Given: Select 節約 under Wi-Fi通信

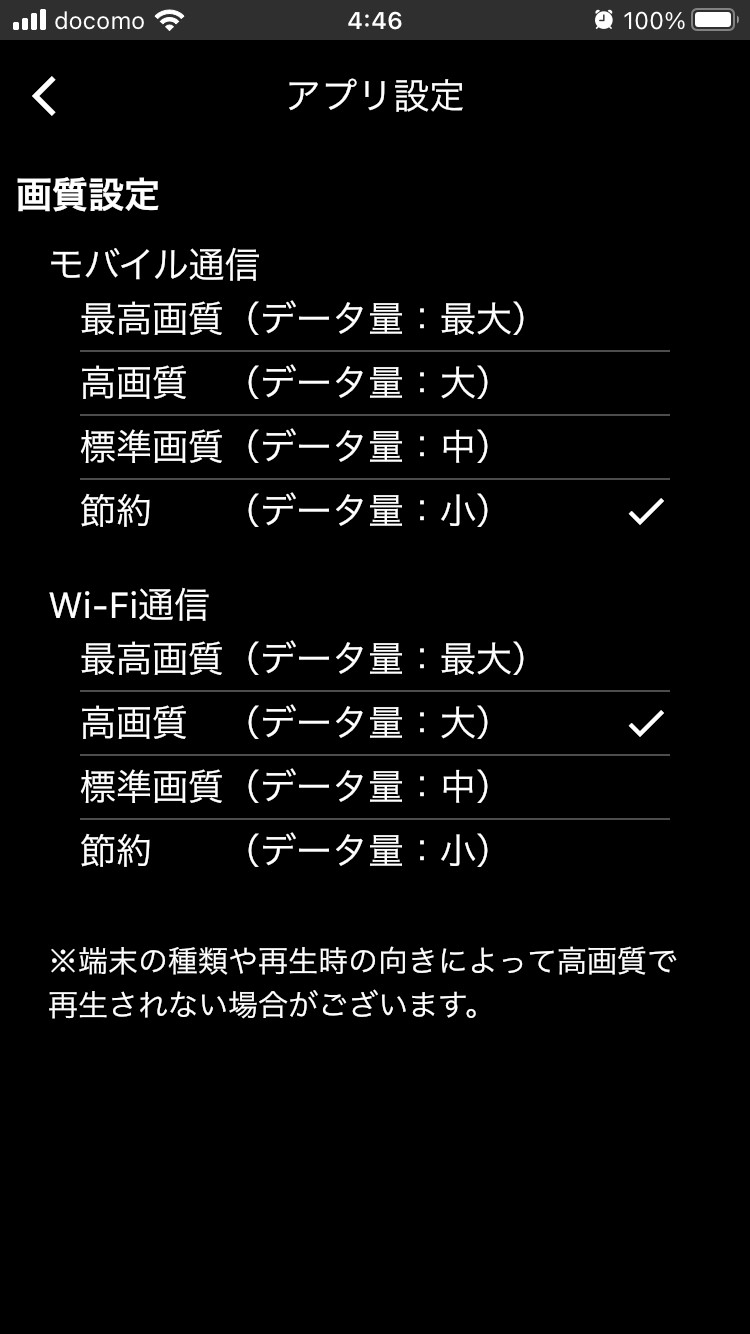Looking at the screenshot, I should tap(283, 850).
